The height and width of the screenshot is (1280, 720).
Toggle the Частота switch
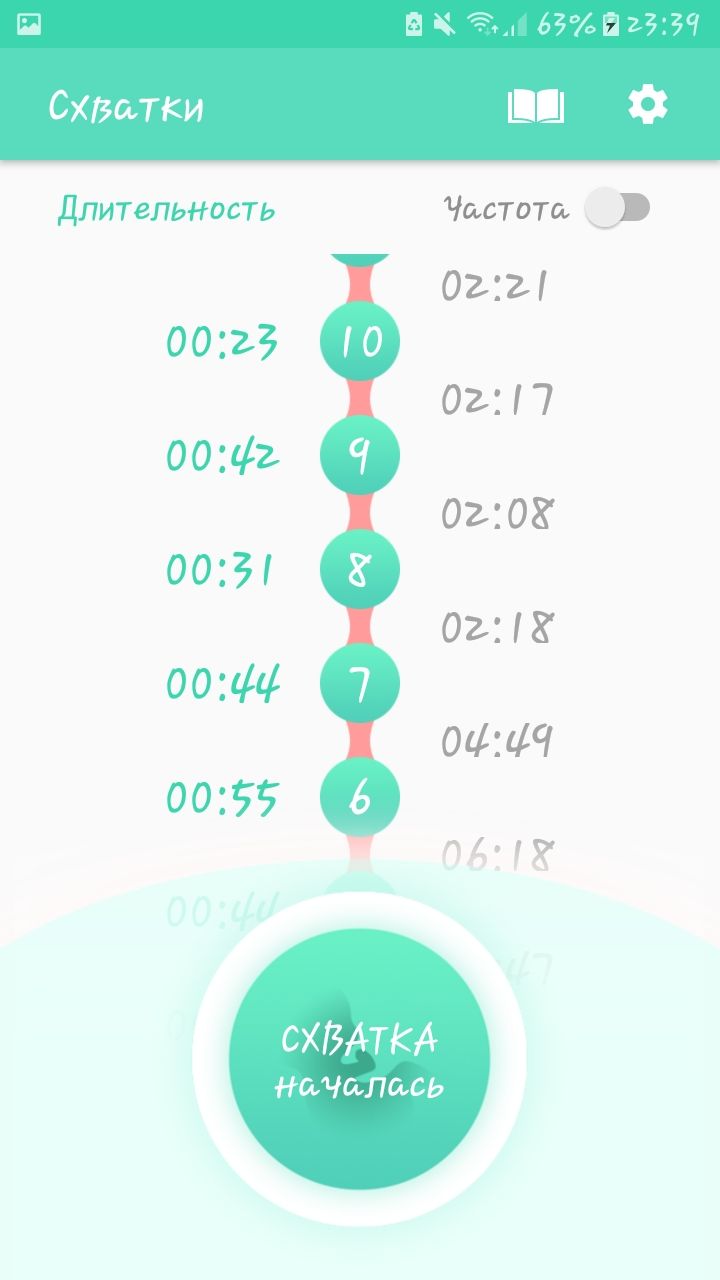coord(618,208)
